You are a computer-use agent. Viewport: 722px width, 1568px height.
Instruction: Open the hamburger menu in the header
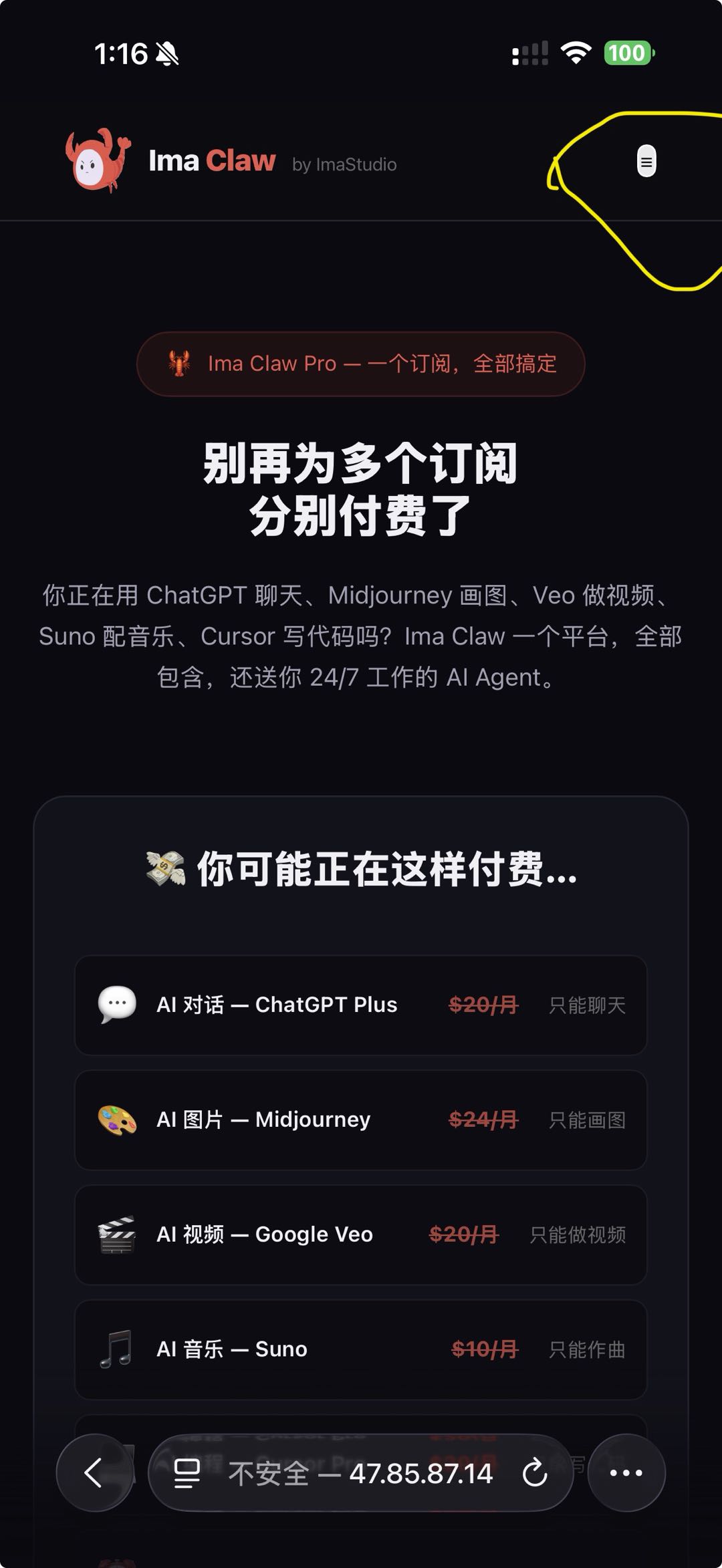tap(646, 161)
